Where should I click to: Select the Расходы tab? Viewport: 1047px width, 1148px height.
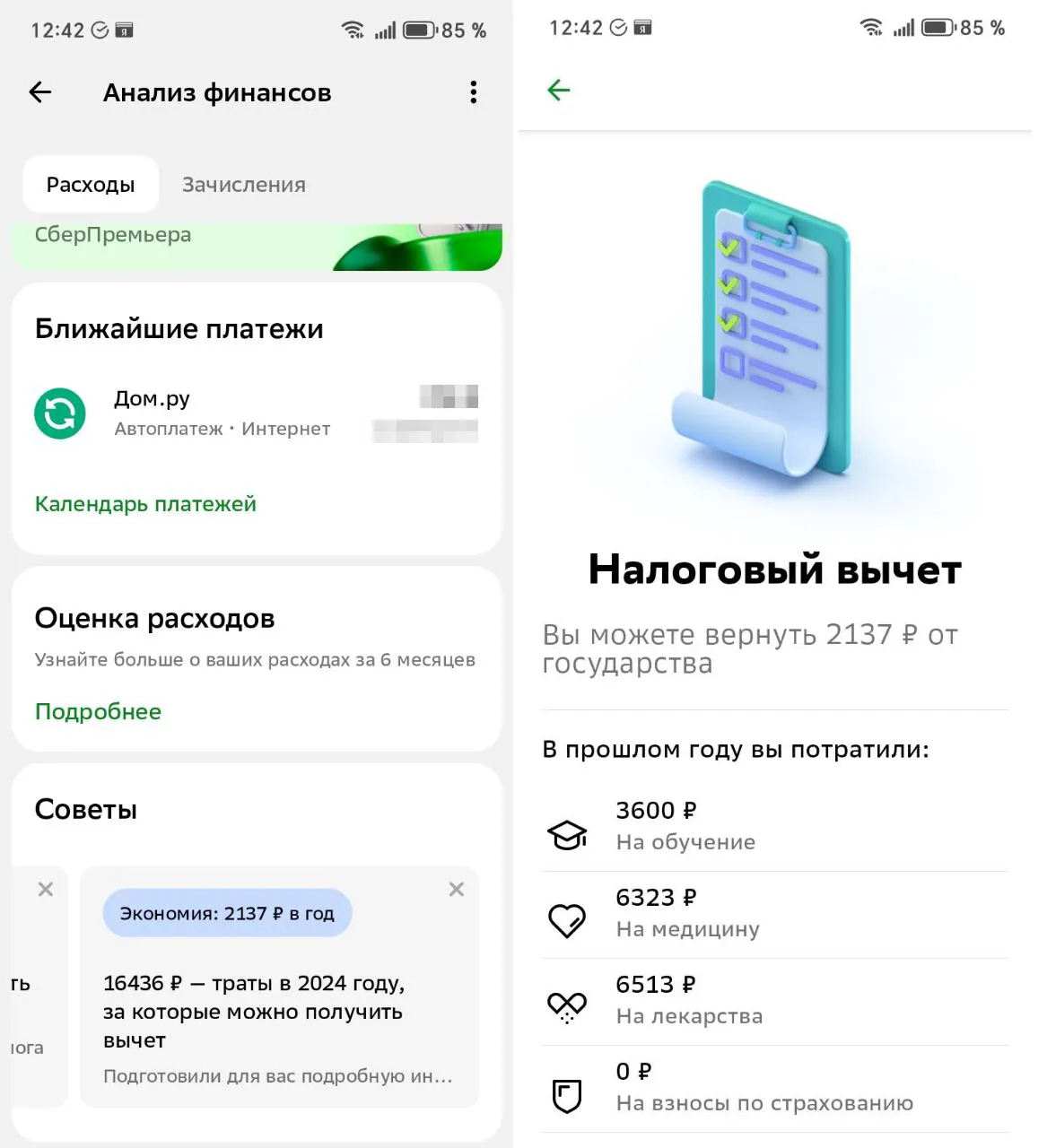[91, 185]
